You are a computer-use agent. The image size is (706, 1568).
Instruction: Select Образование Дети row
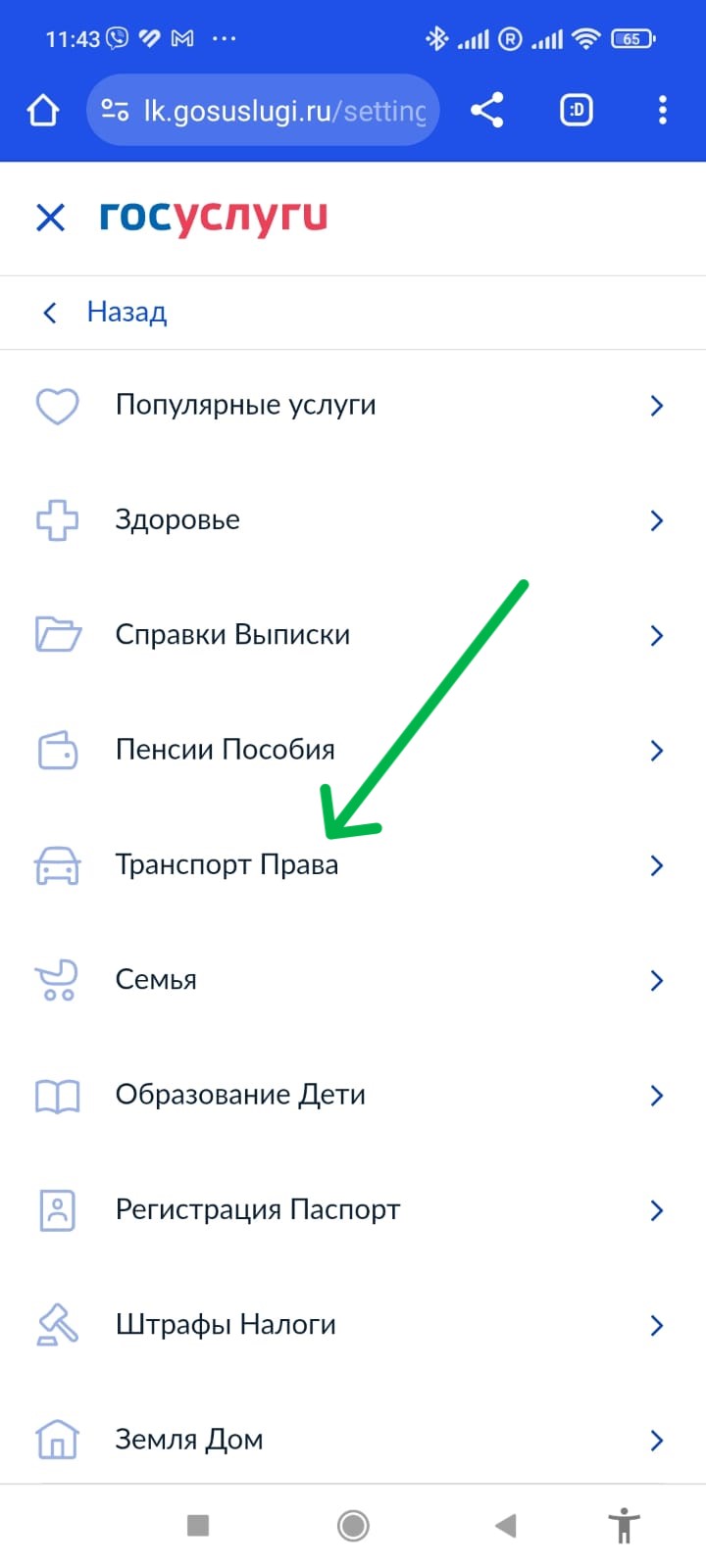coord(240,1095)
